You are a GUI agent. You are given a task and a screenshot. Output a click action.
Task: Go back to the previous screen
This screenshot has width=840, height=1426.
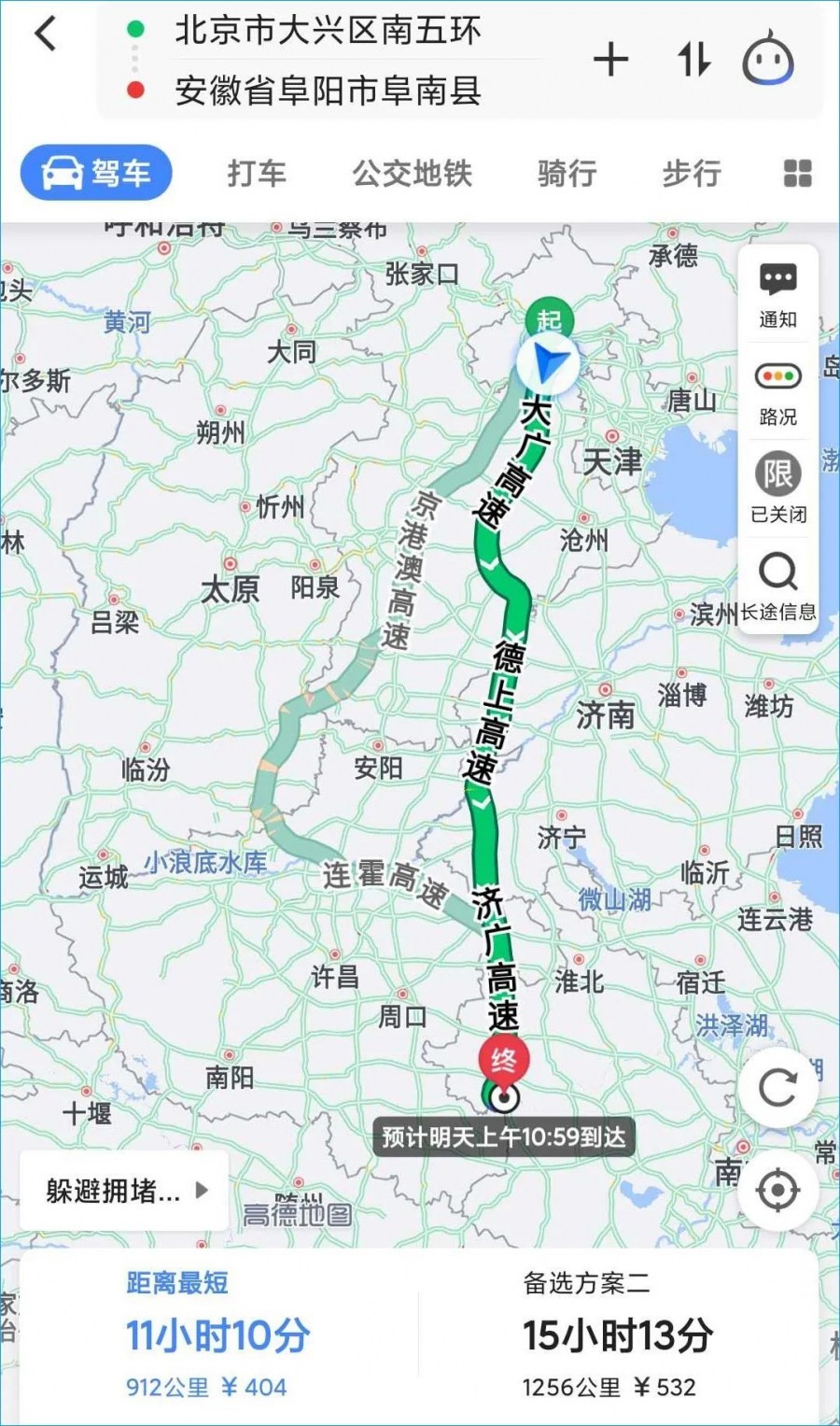pos(45,35)
